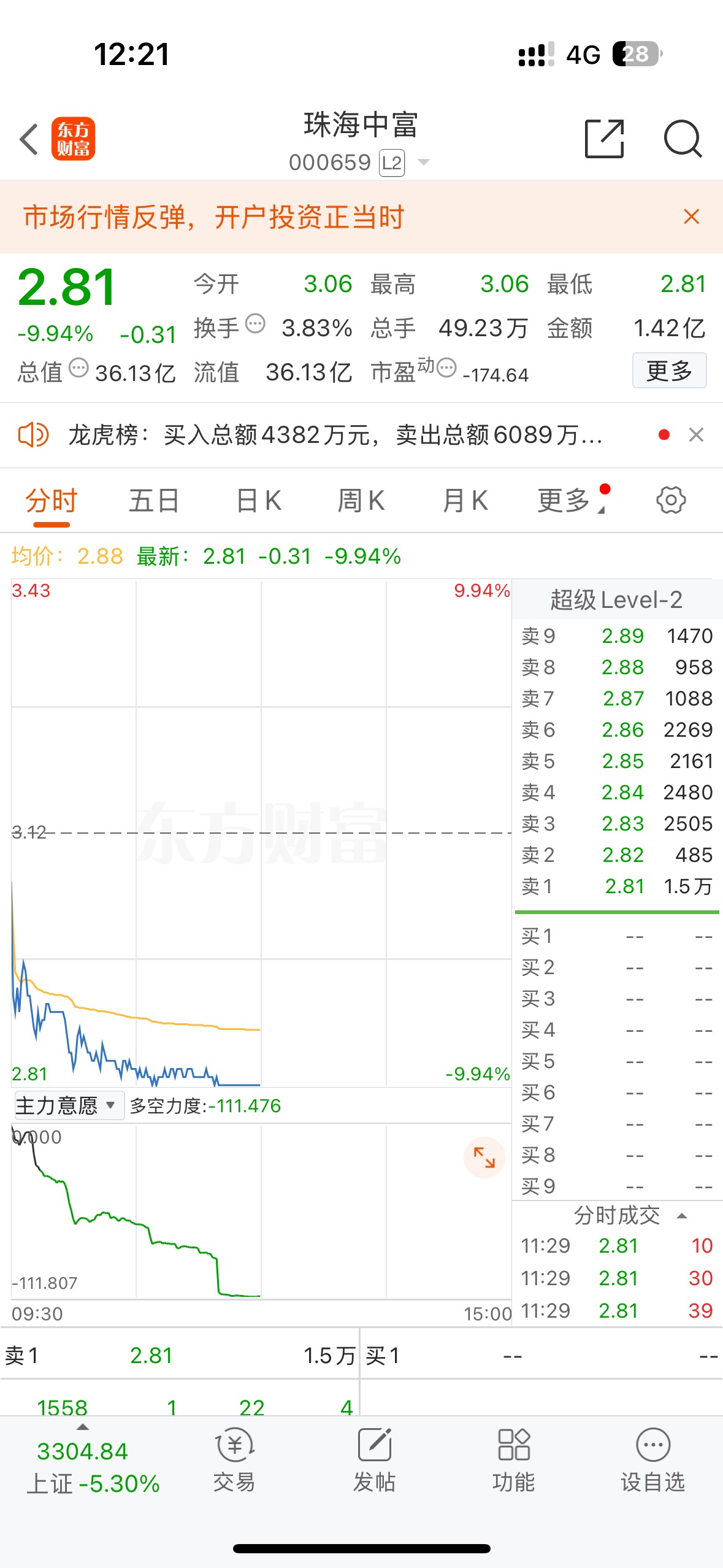The height and width of the screenshot is (1568, 723).
Task: Close the 龙虎榜 announcement bar
Action: [696, 435]
